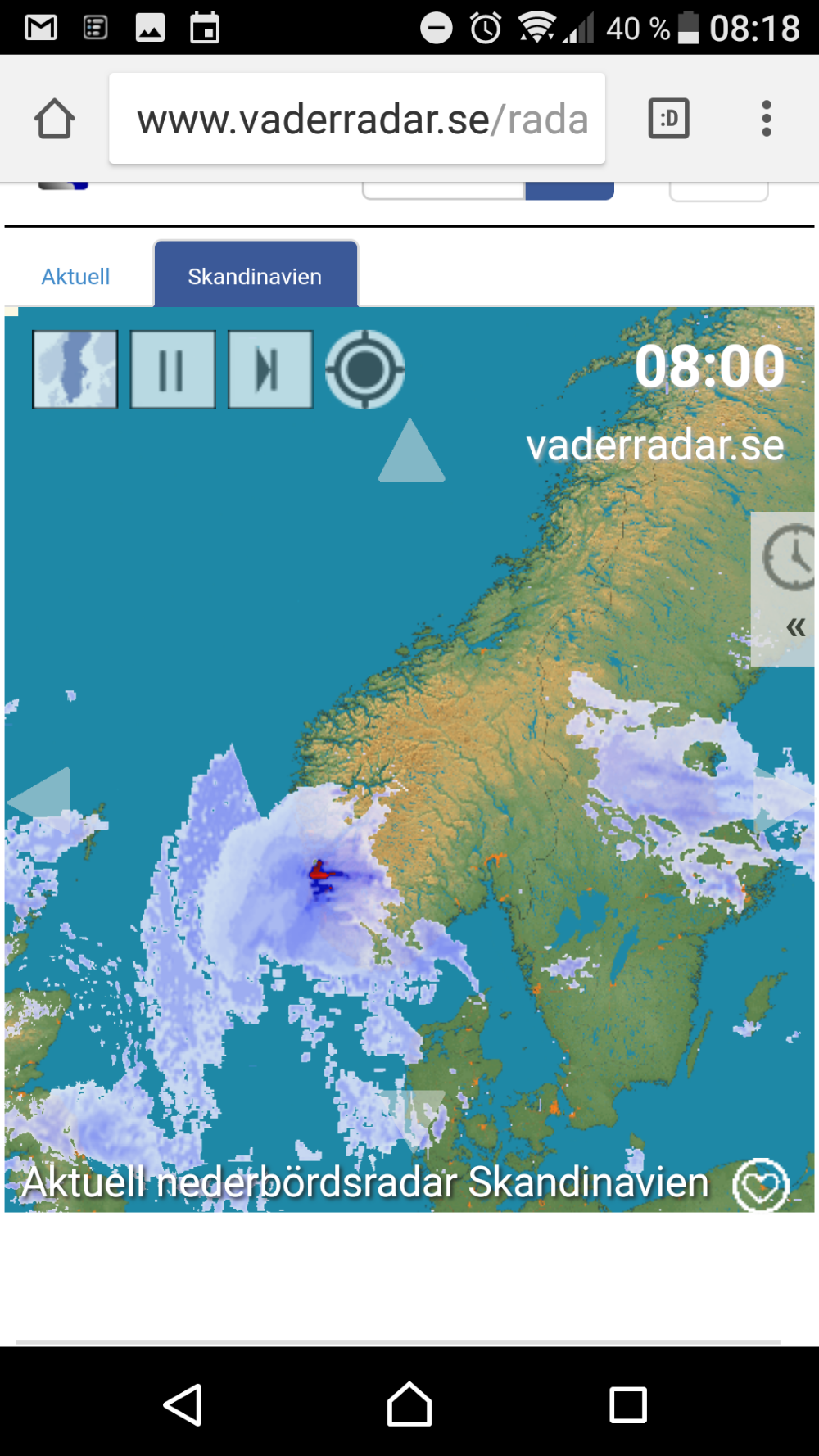This screenshot has height=1456, width=819.
Task: Tap the Sweden map view thumbnail
Action: [x=75, y=369]
